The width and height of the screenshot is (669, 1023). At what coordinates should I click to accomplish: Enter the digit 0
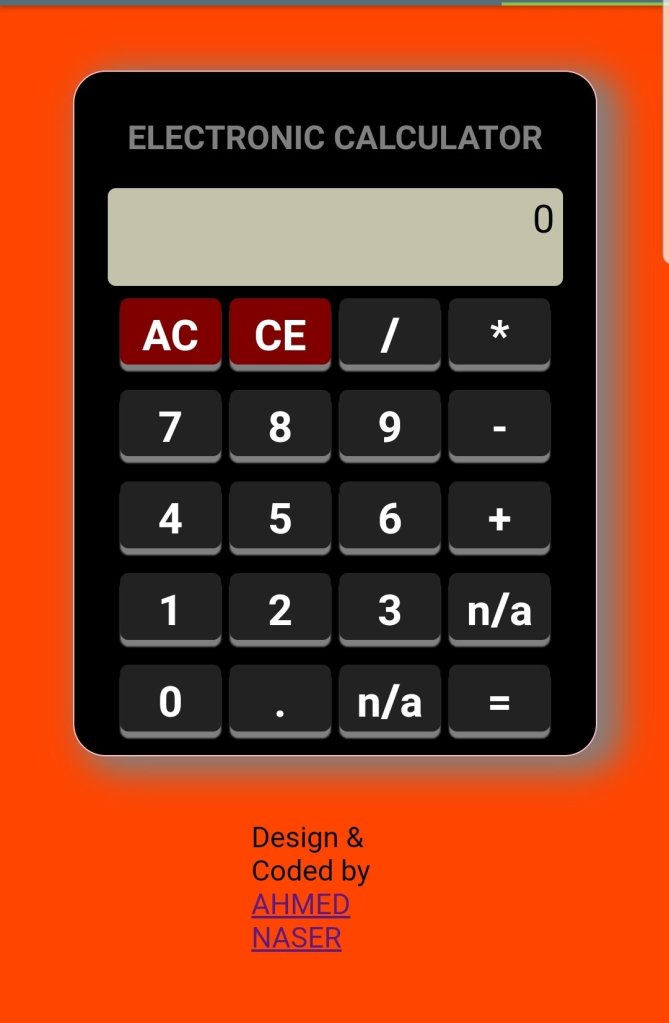point(170,701)
